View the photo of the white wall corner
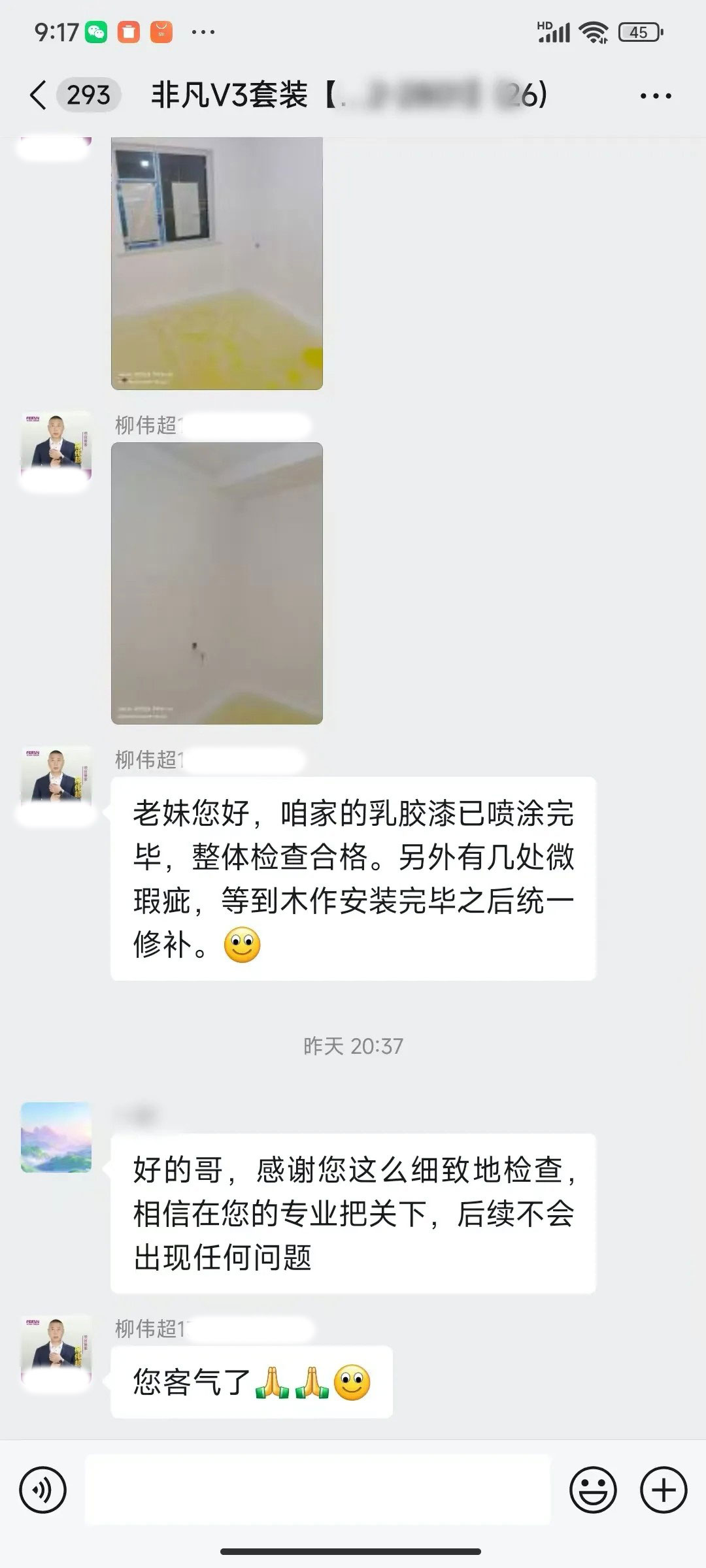The width and height of the screenshot is (706, 1568). point(217,583)
